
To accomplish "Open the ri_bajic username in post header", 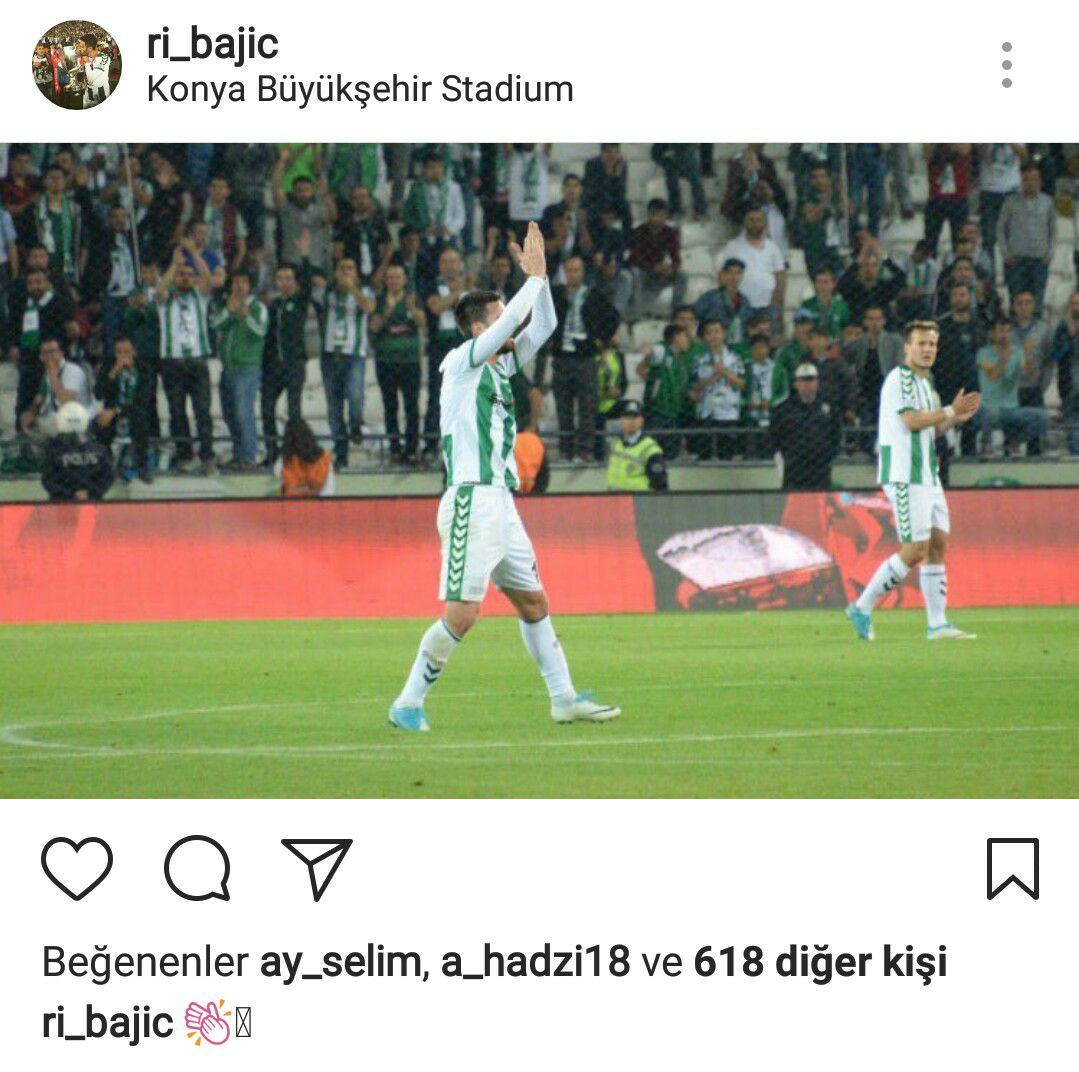I will 212,44.
